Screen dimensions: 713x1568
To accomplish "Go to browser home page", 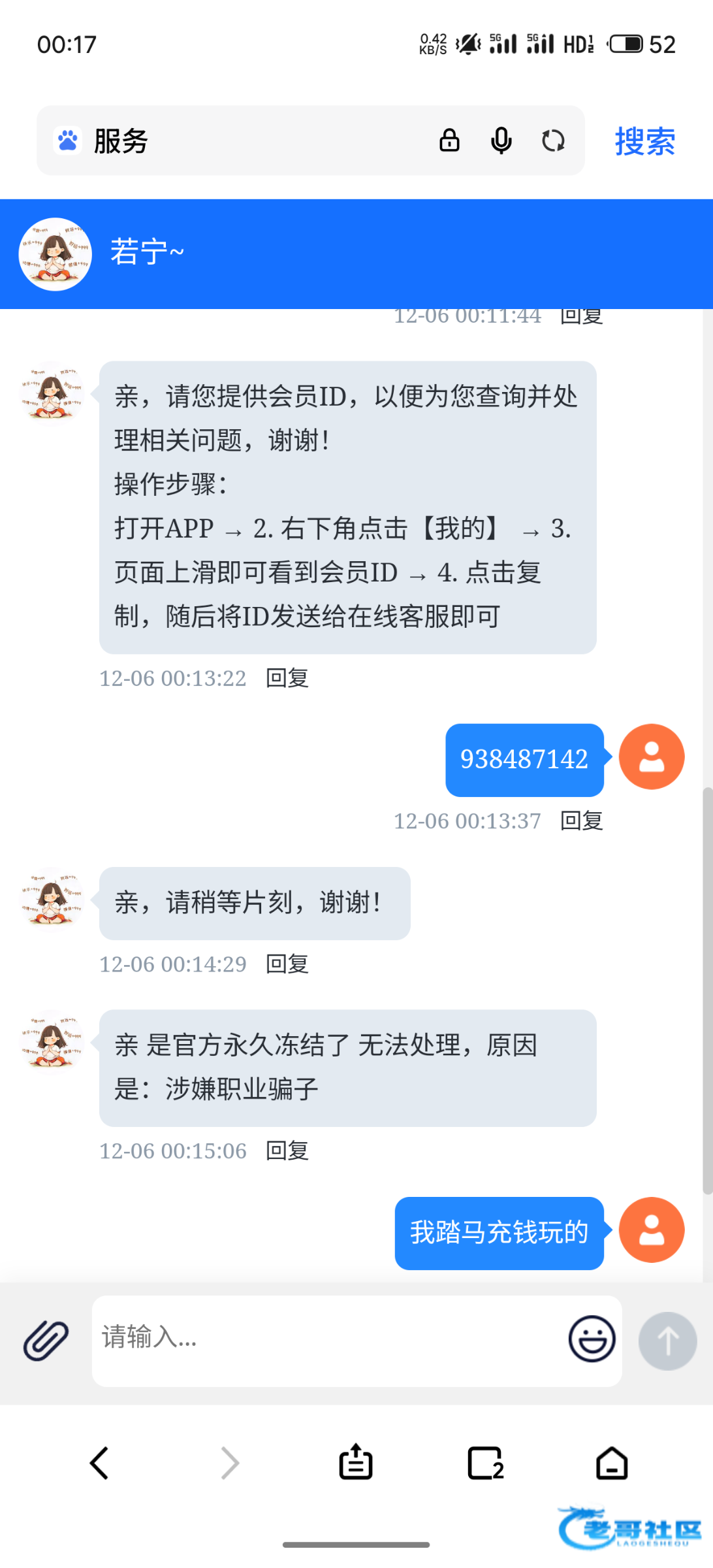I will click(x=612, y=1462).
